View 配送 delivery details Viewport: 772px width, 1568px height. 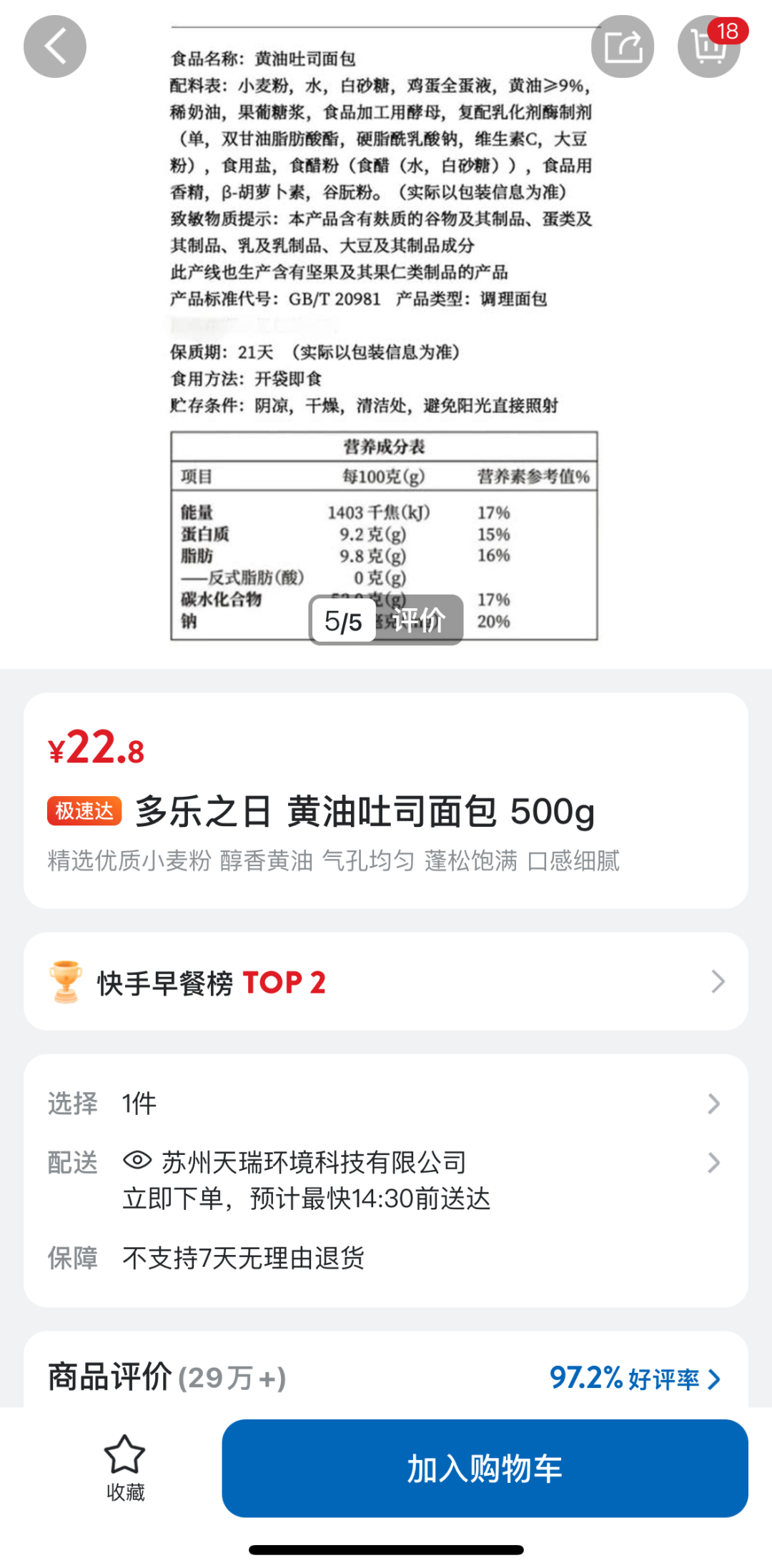(386, 1179)
